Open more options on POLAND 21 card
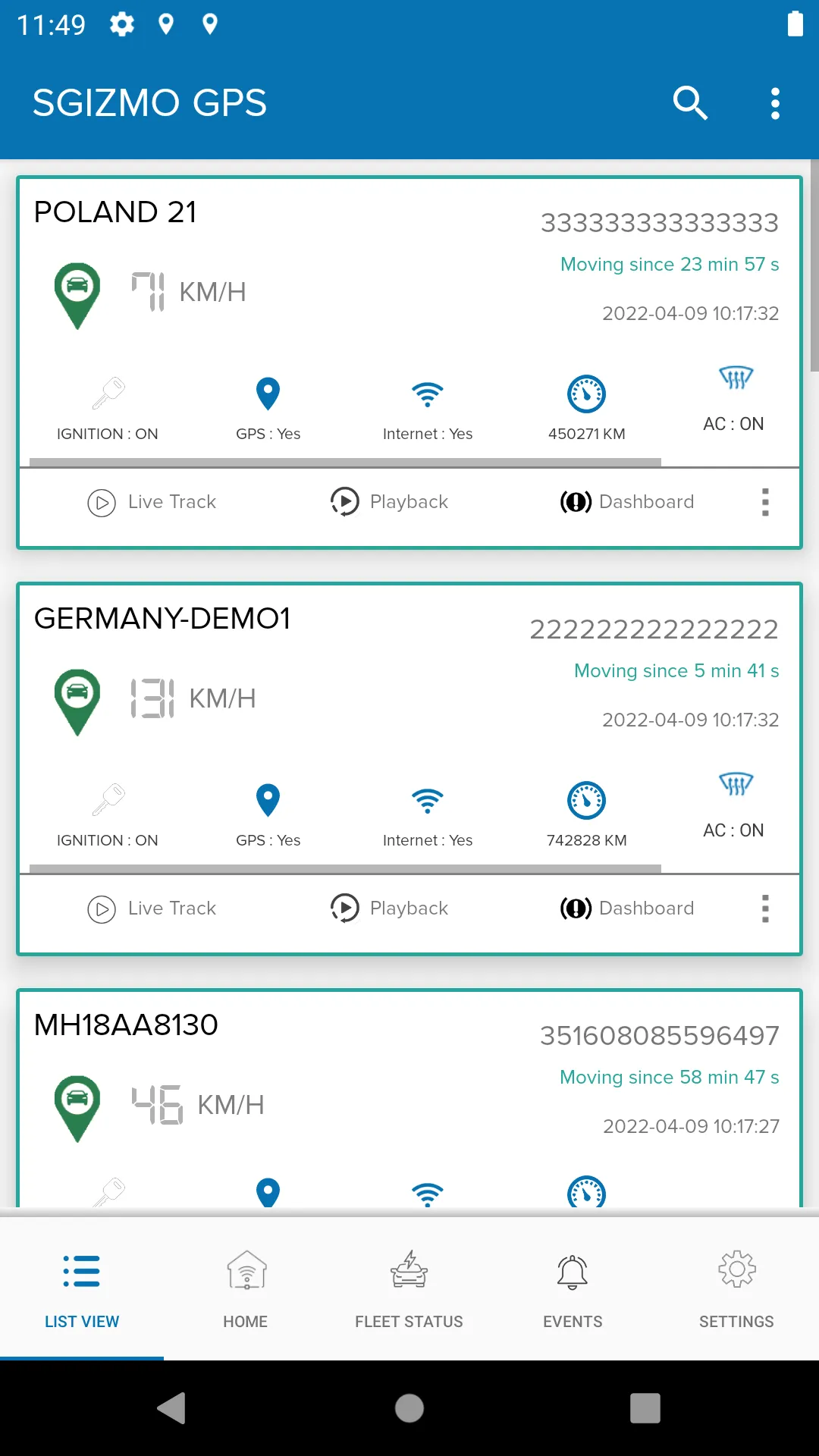Viewport: 819px width, 1456px height. 765,502
